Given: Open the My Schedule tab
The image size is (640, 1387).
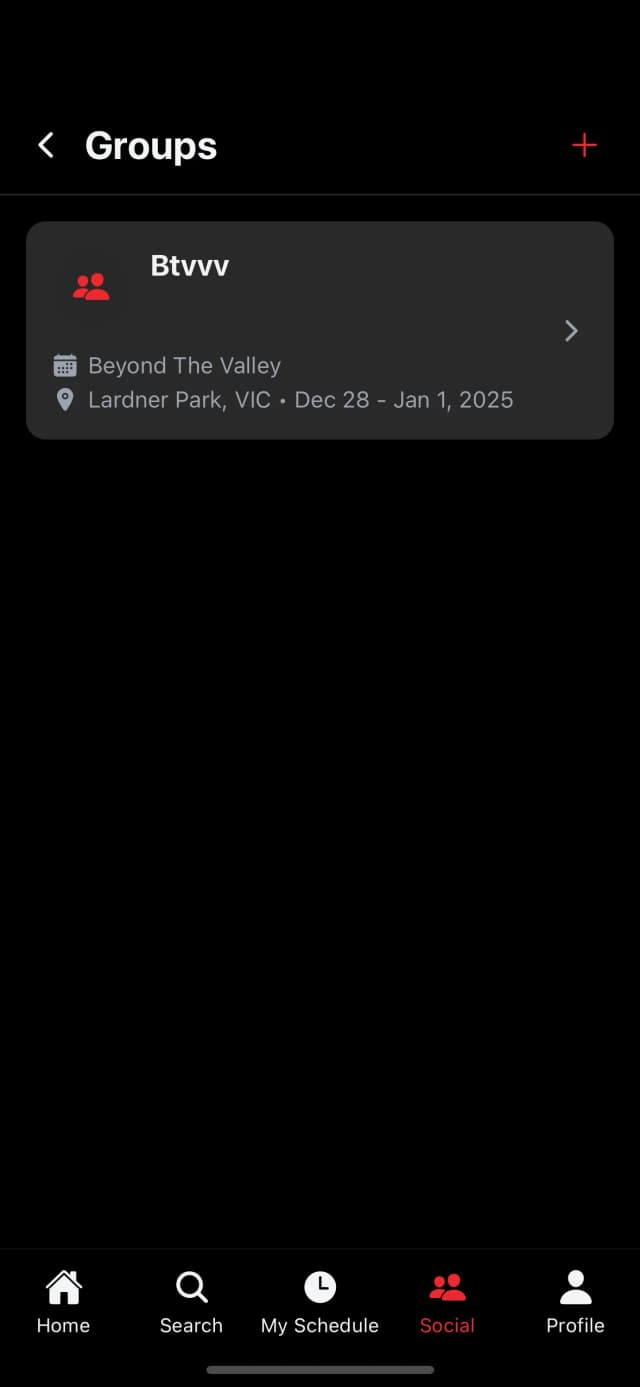Looking at the screenshot, I should pos(319,1301).
